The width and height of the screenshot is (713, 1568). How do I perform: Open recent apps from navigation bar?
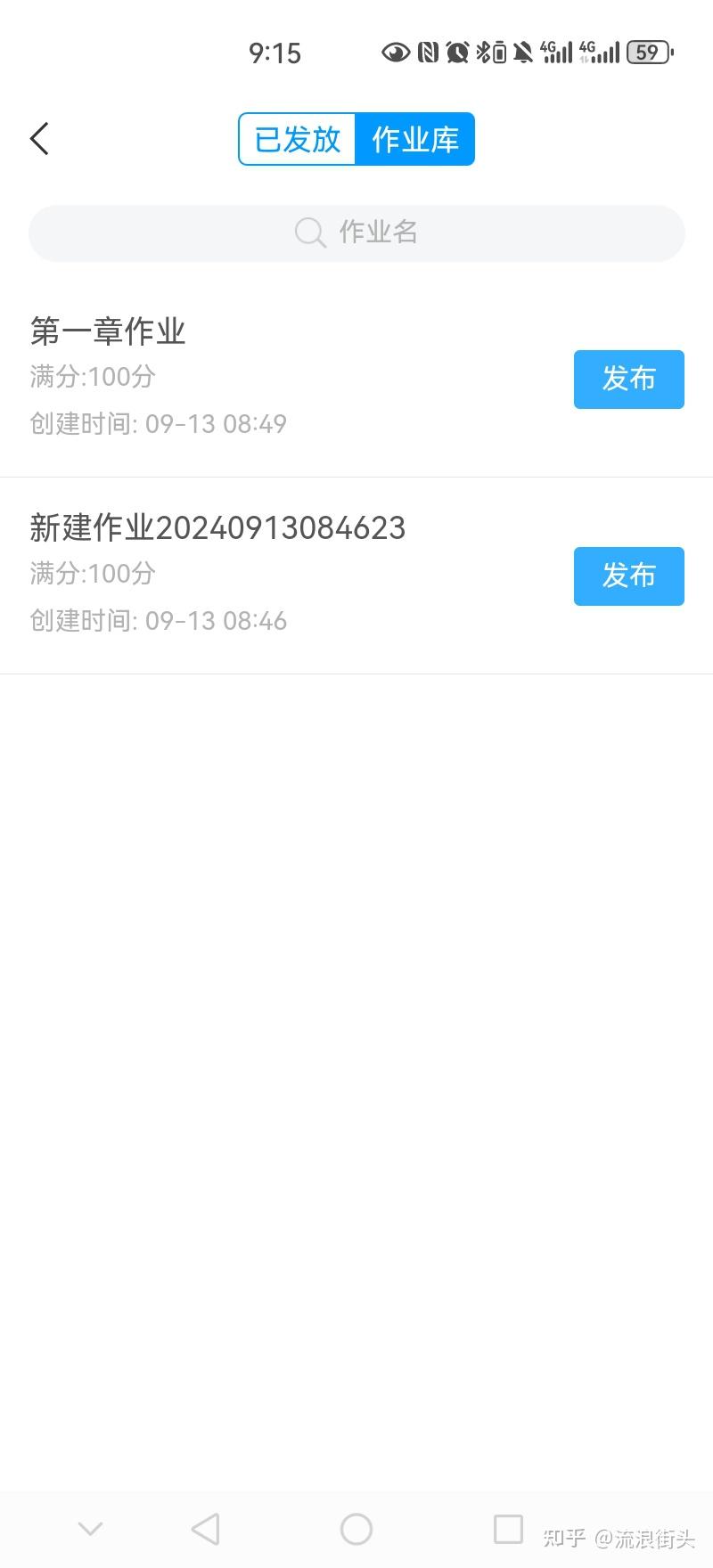(x=508, y=1529)
